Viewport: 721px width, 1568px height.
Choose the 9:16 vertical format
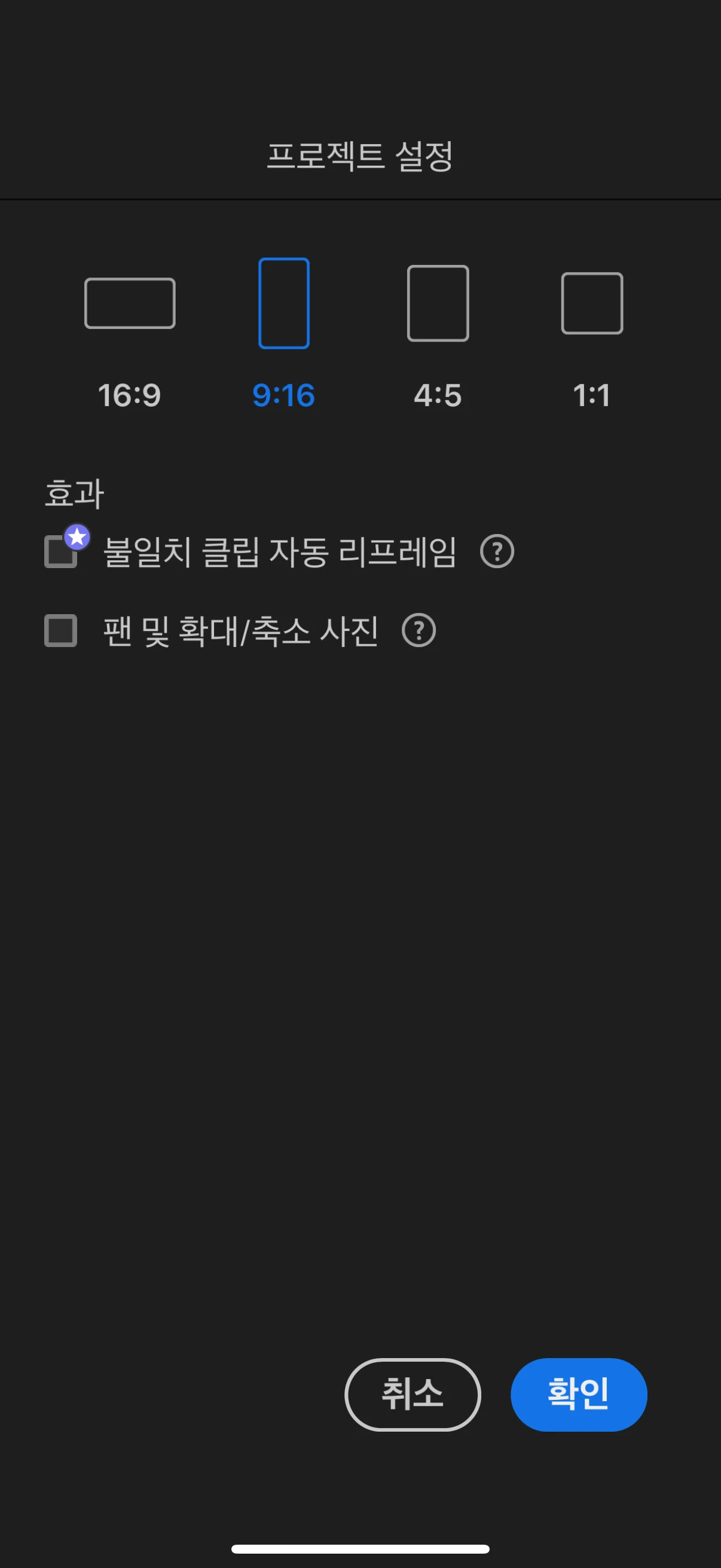click(283, 303)
